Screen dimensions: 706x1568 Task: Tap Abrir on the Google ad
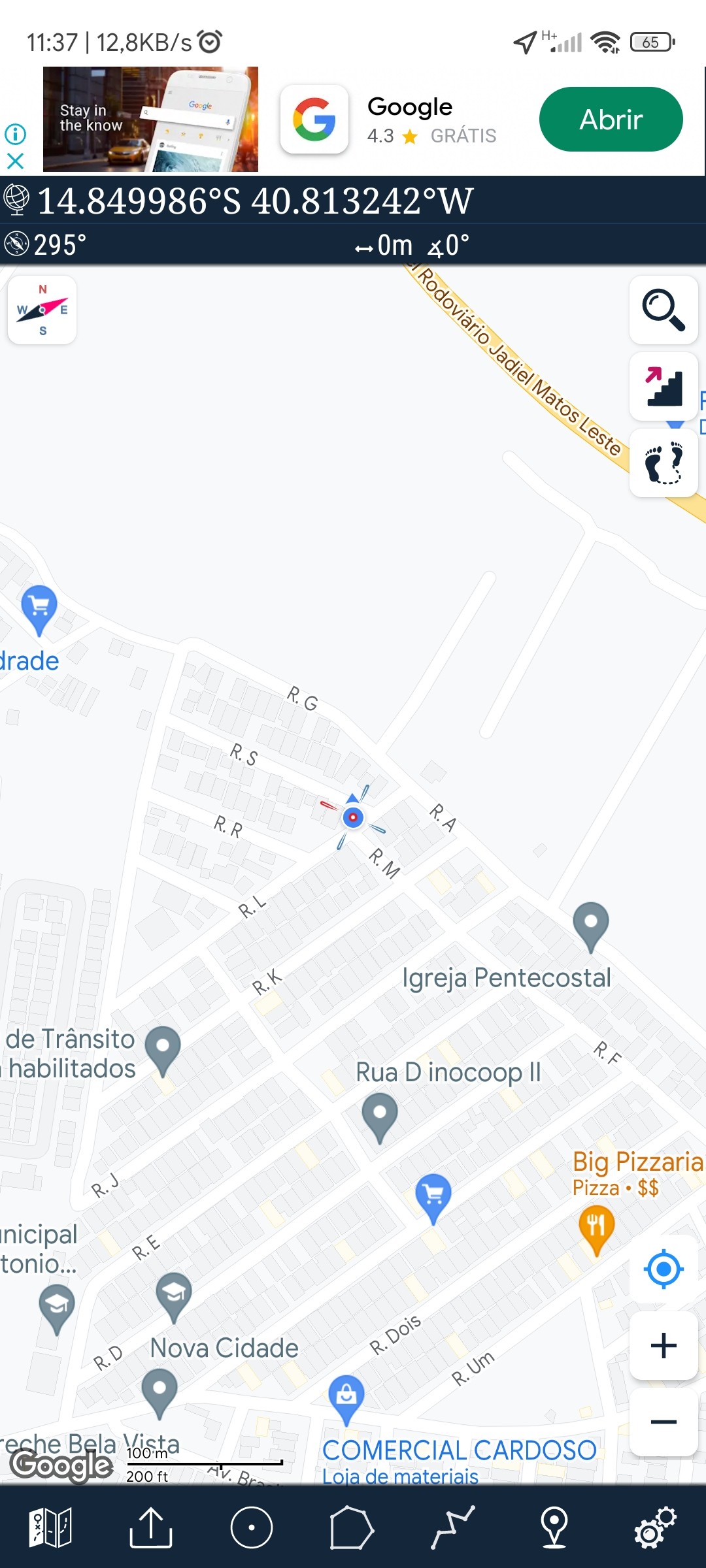(611, 120)
